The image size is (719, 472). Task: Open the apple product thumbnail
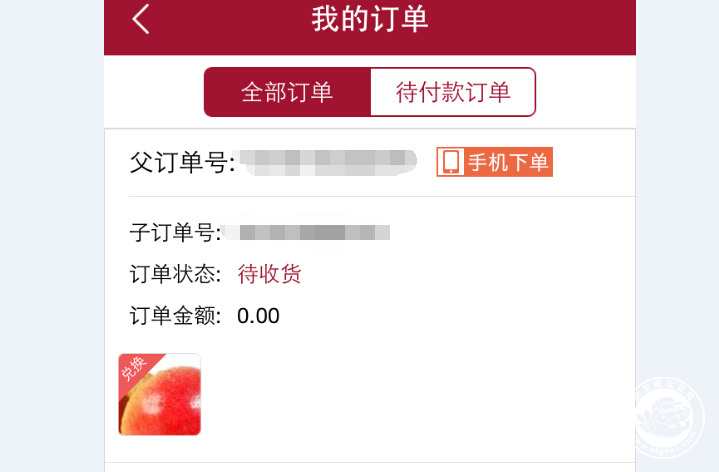click(160, 395)
